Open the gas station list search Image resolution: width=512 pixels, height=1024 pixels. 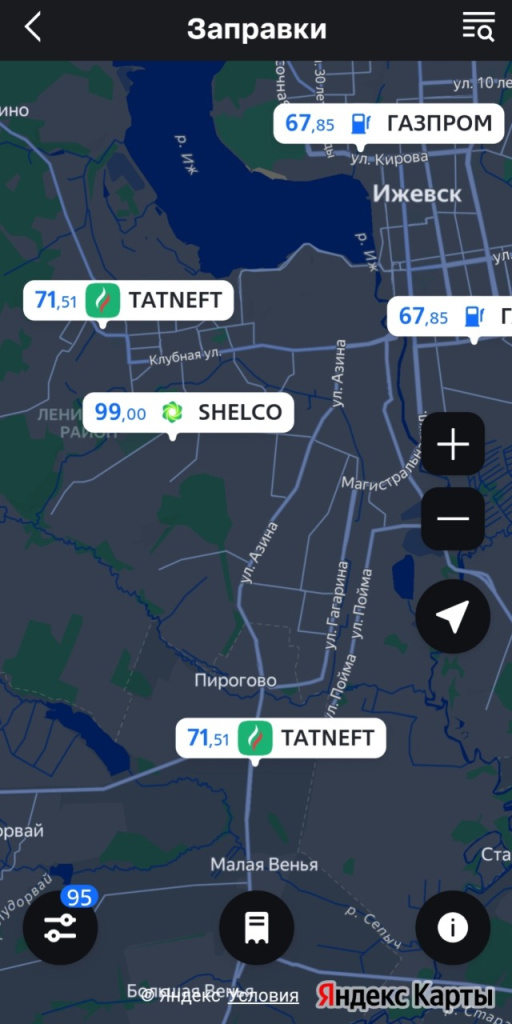coord(478,27)
